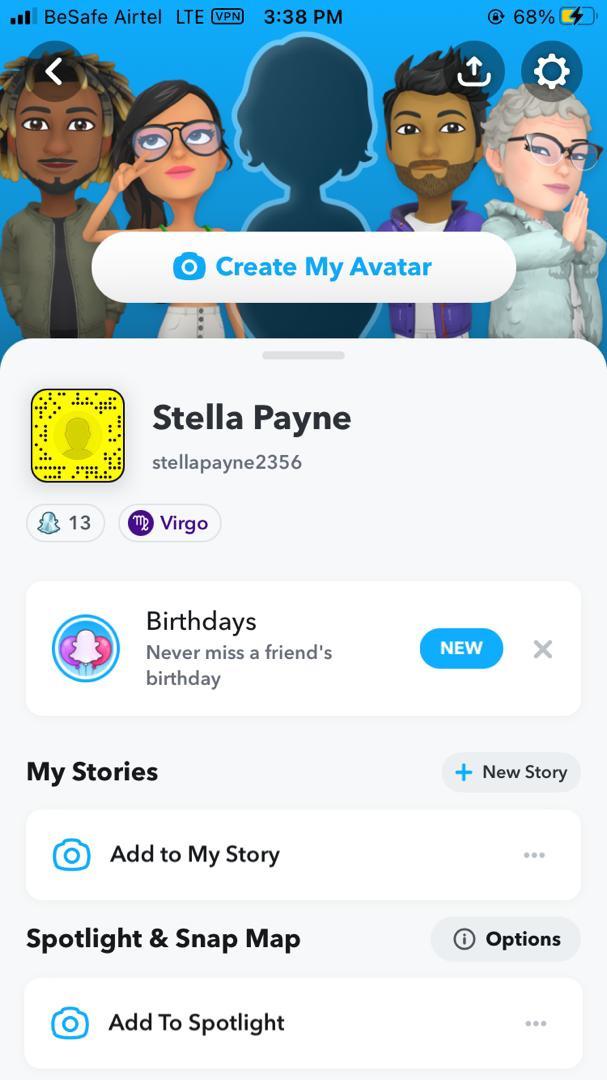Screen dimensions: 607x1080
Task: Go back using the top-left arrow
Action: pos(54,71)
